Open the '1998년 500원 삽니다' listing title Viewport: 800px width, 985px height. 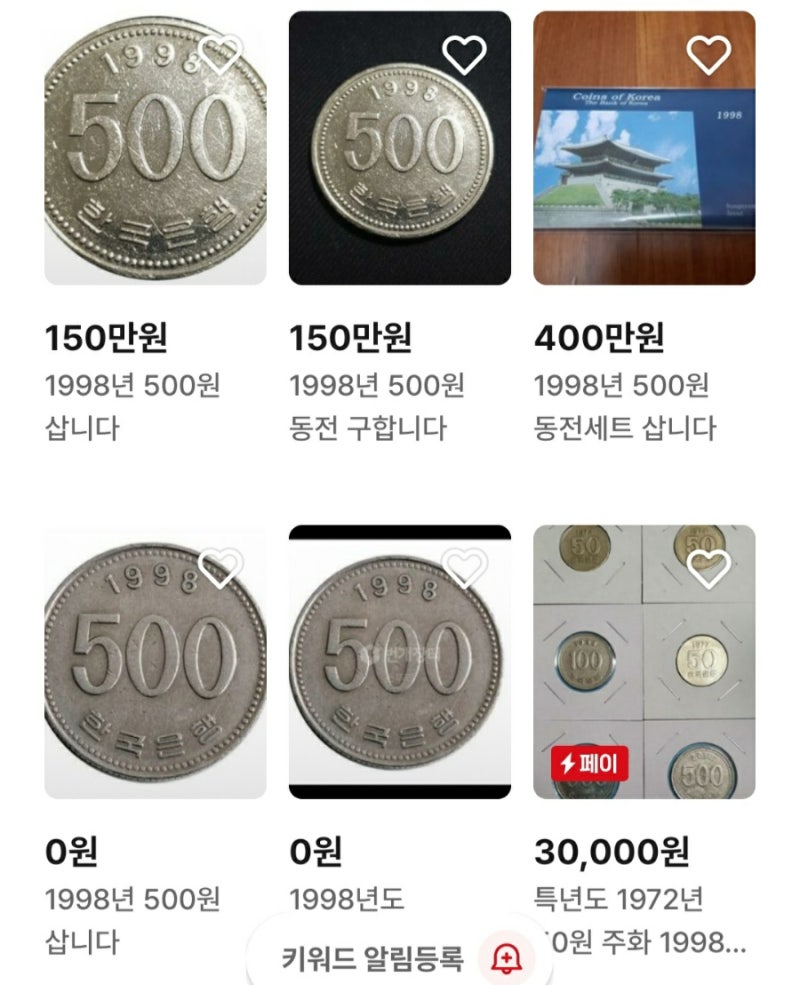pyautogui.click(x=130, y=402)
